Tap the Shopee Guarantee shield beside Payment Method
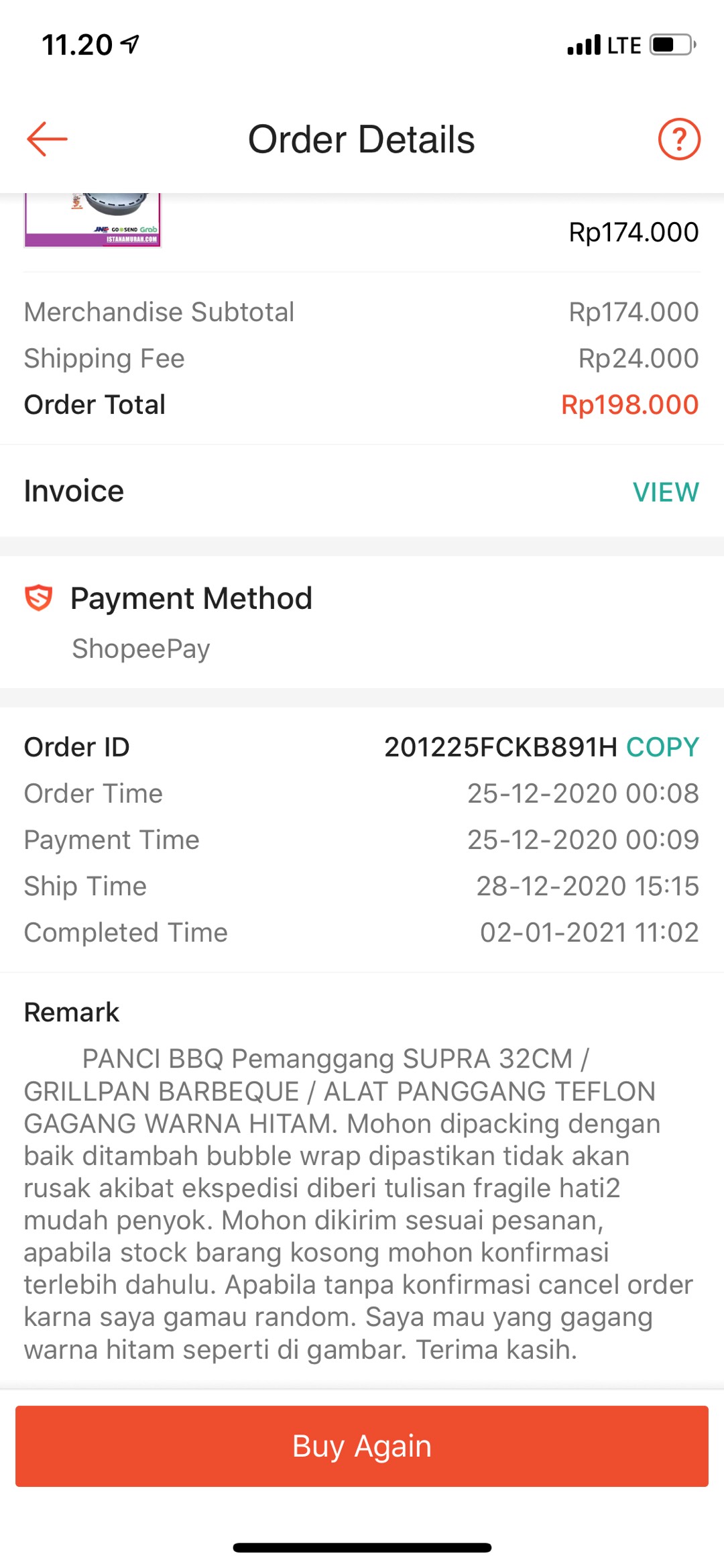 click(x=38, y=599)
